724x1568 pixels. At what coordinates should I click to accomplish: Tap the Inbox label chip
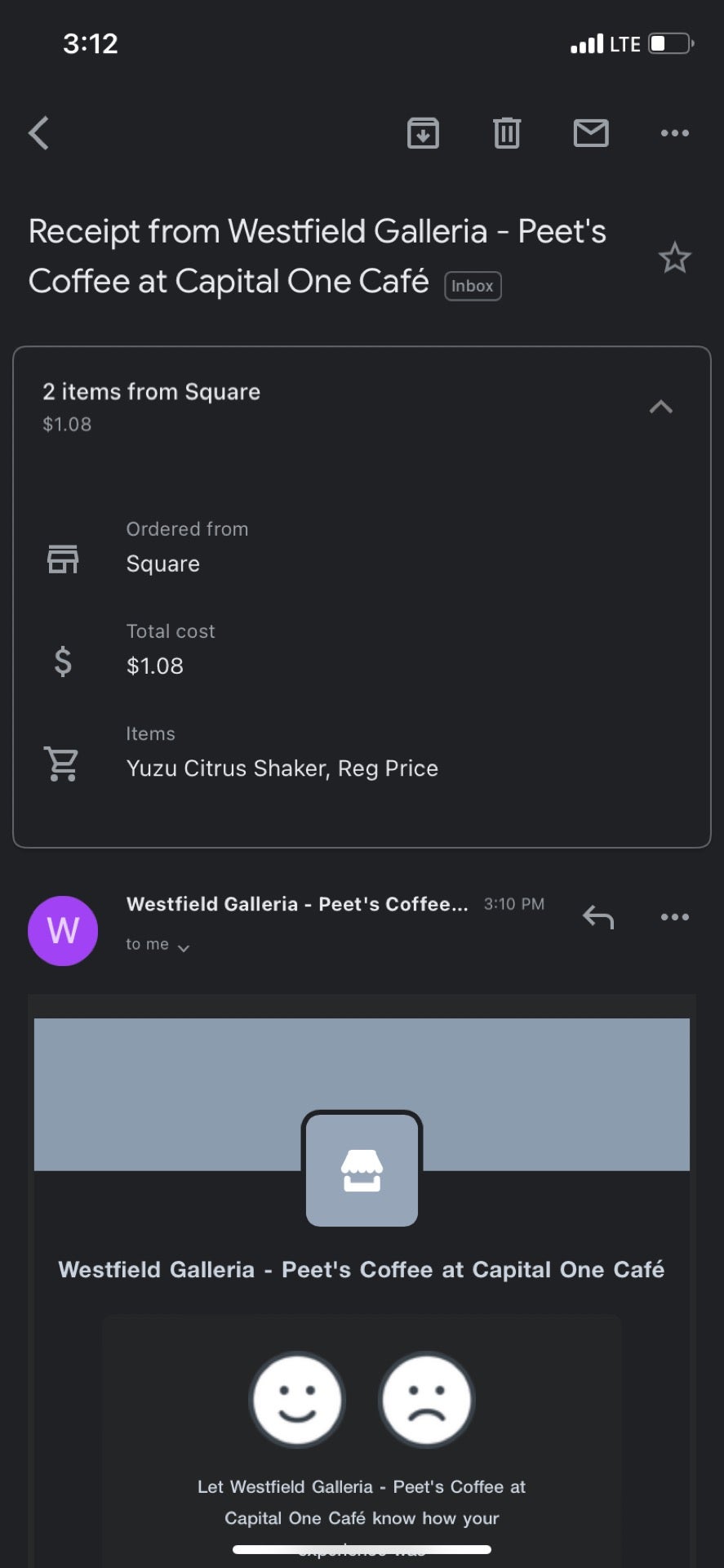click(x=473, y=286)
